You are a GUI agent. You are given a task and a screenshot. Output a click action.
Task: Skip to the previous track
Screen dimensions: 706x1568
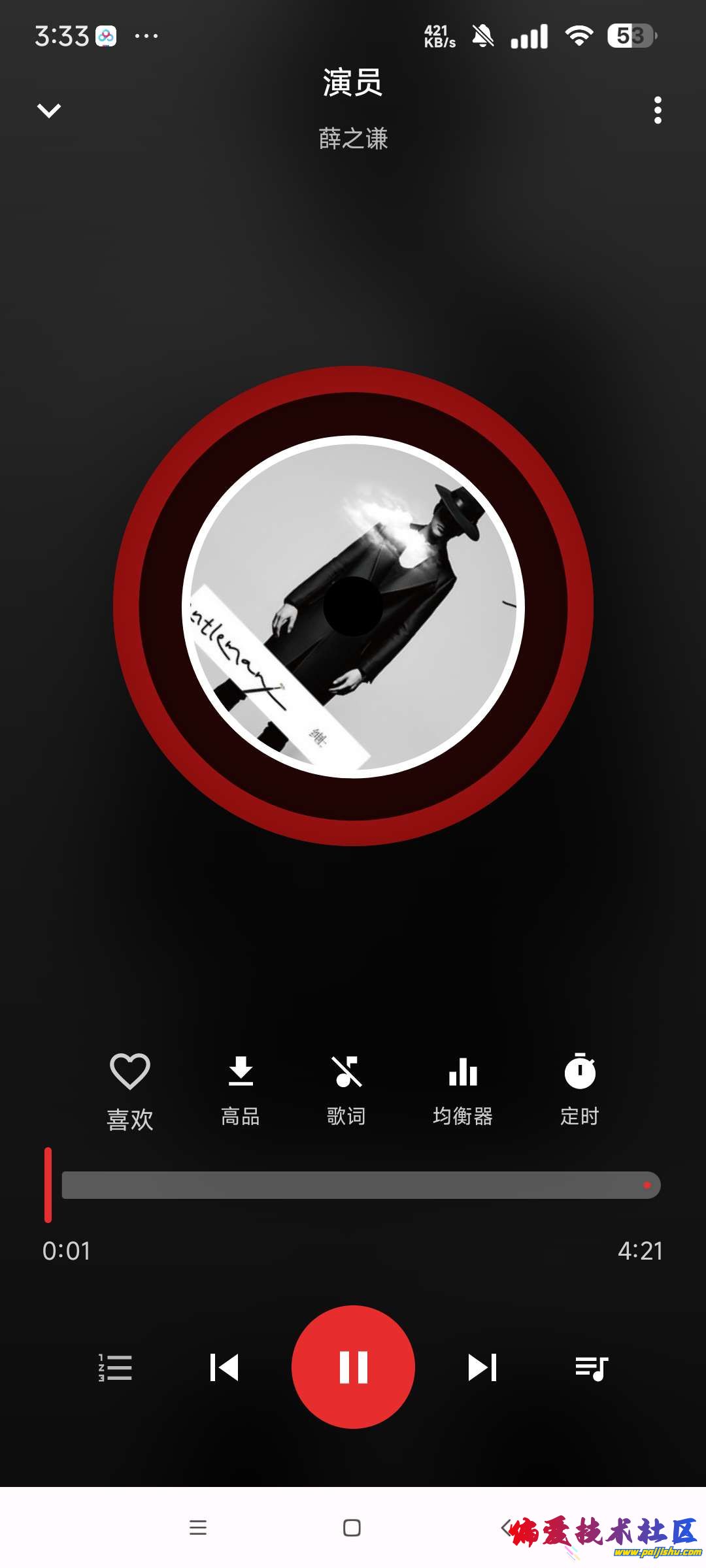(224, 1367)
